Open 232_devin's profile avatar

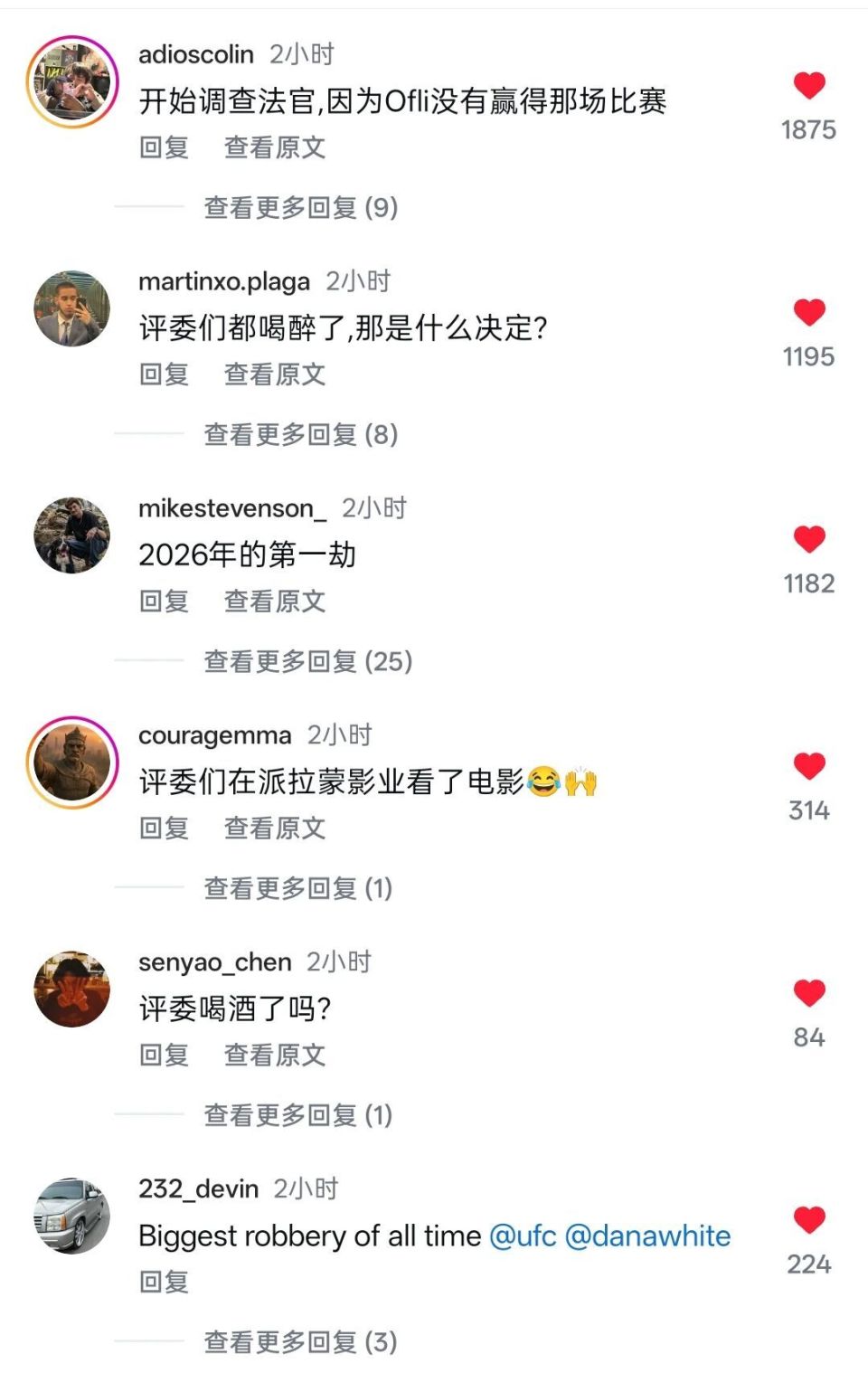71,1216
